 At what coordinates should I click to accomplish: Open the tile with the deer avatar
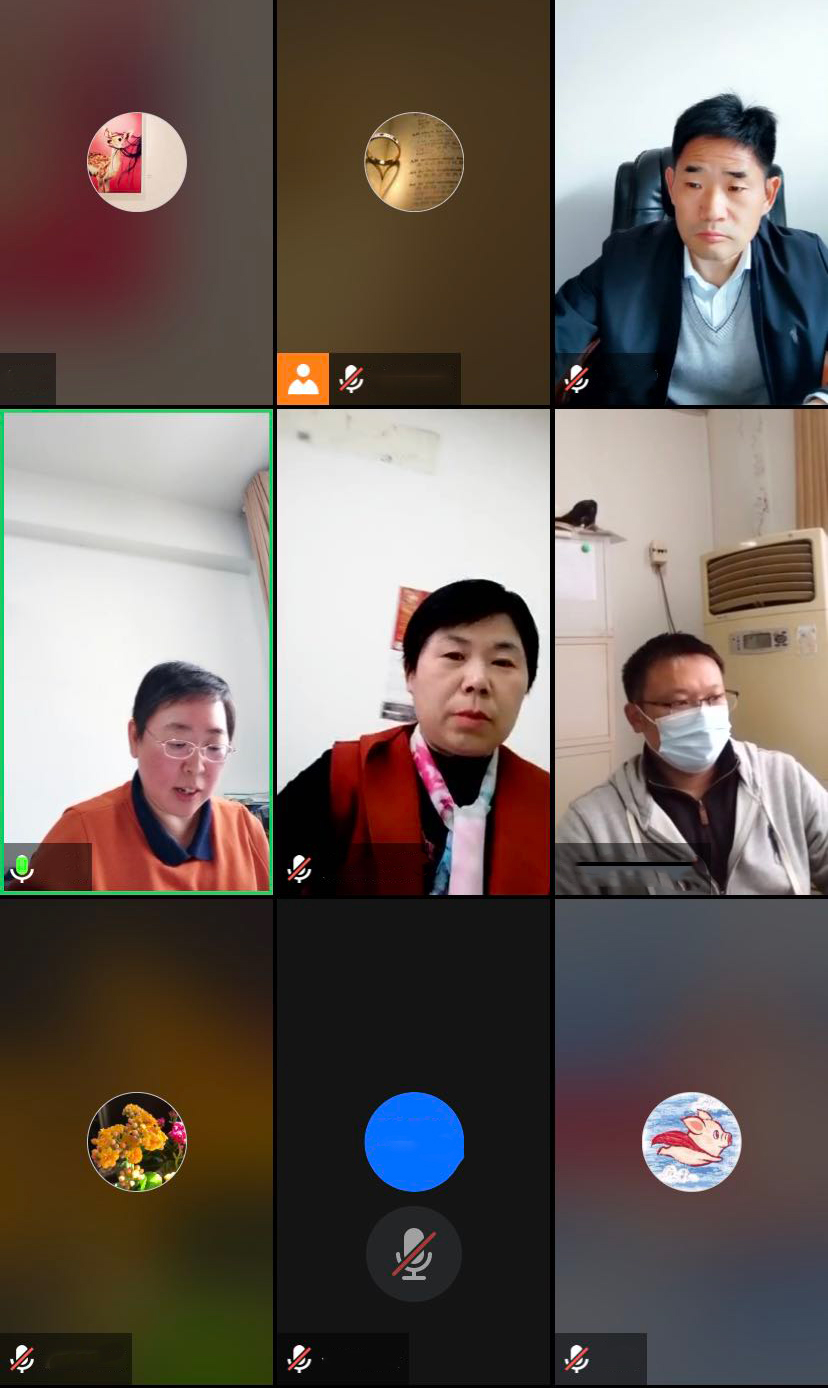137,163
